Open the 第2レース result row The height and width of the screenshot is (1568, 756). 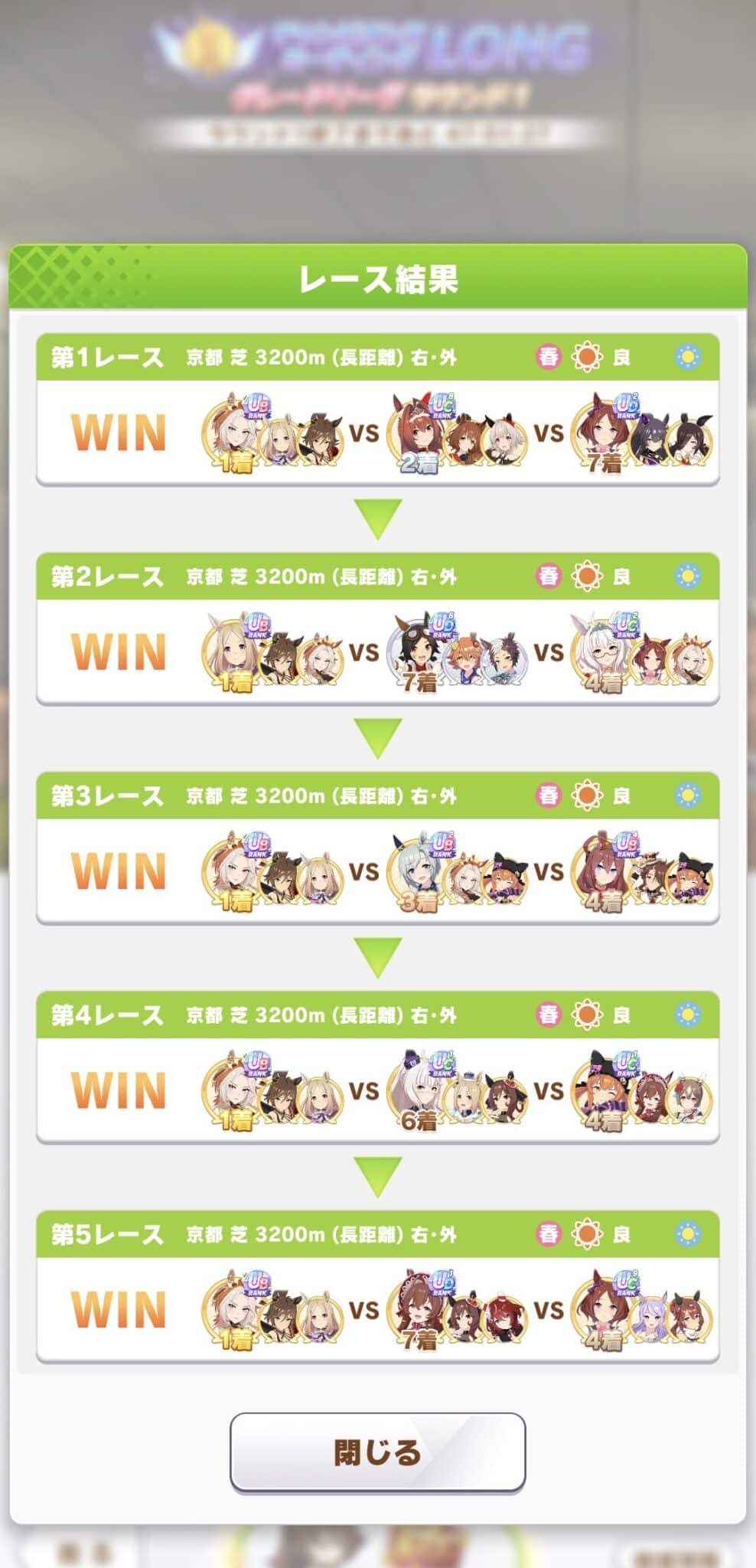(x=377, y=629)
